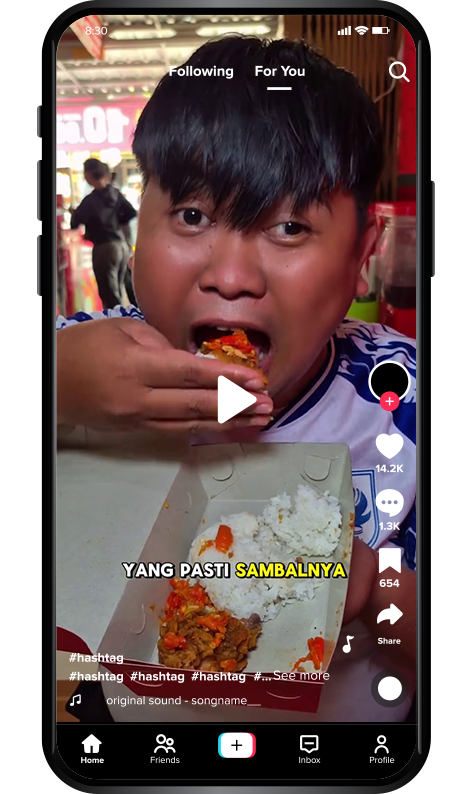472x794 pixels.
Task: Open the Friends tab
Action: tap(165, 749)
